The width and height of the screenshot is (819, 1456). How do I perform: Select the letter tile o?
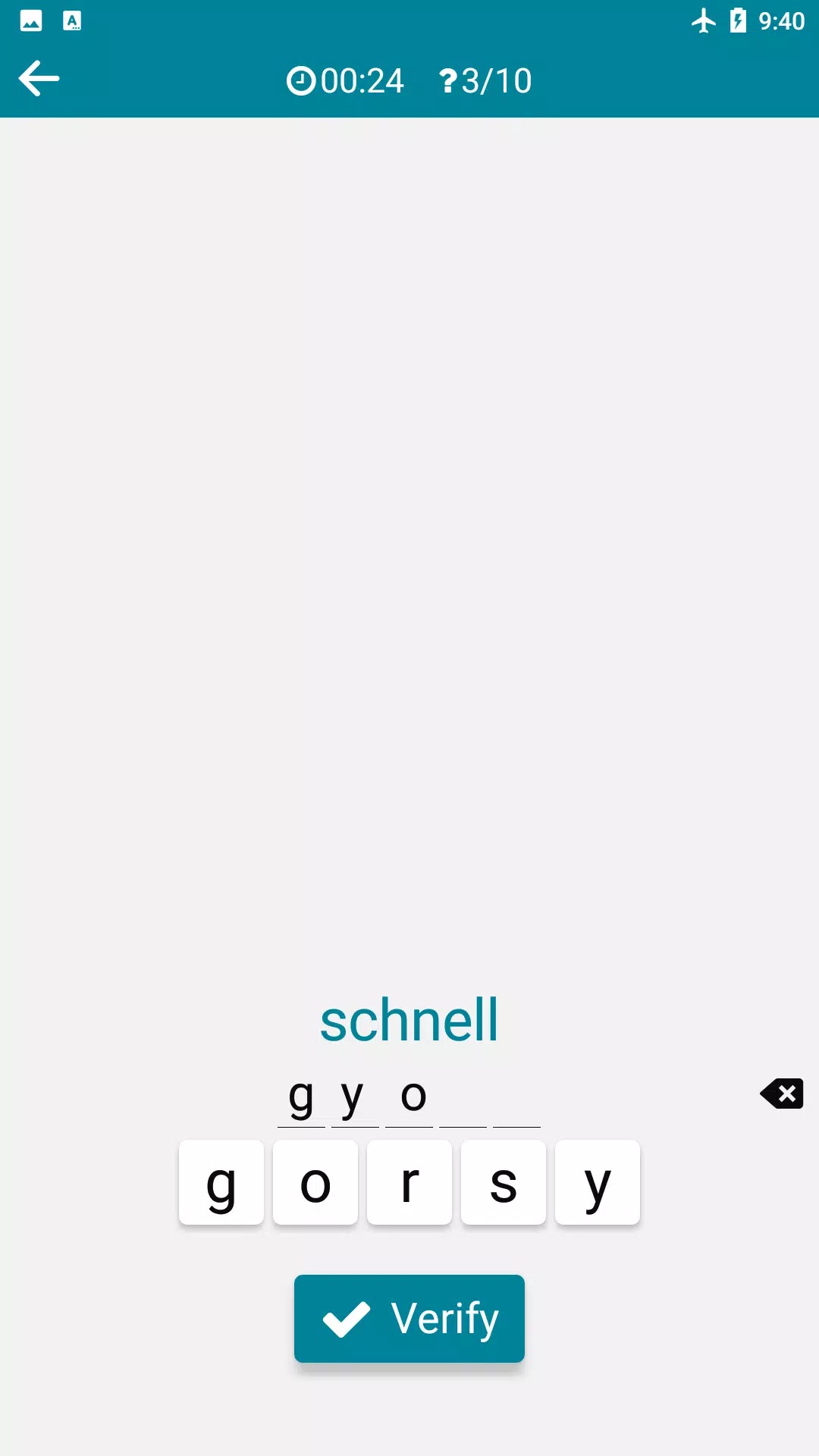click(315, 1182)
